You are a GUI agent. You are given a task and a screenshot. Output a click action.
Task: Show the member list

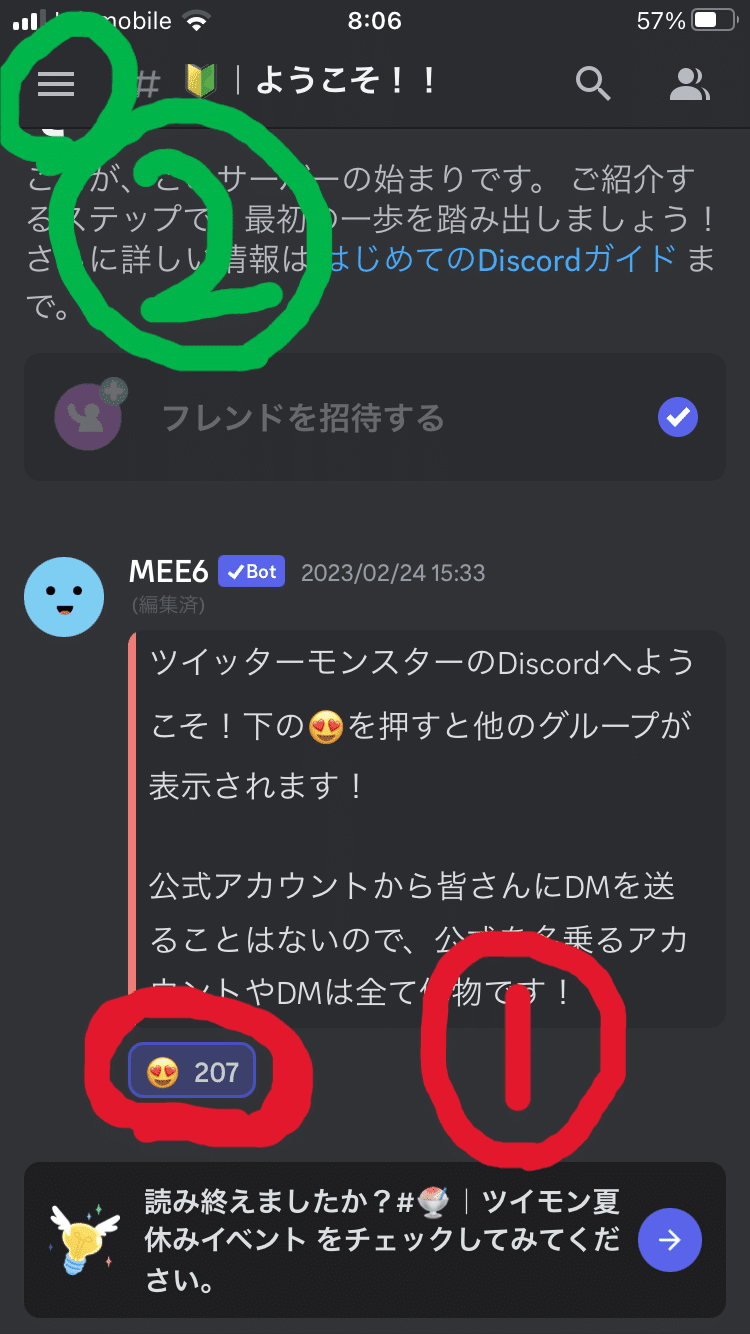(x=689, y=85)
